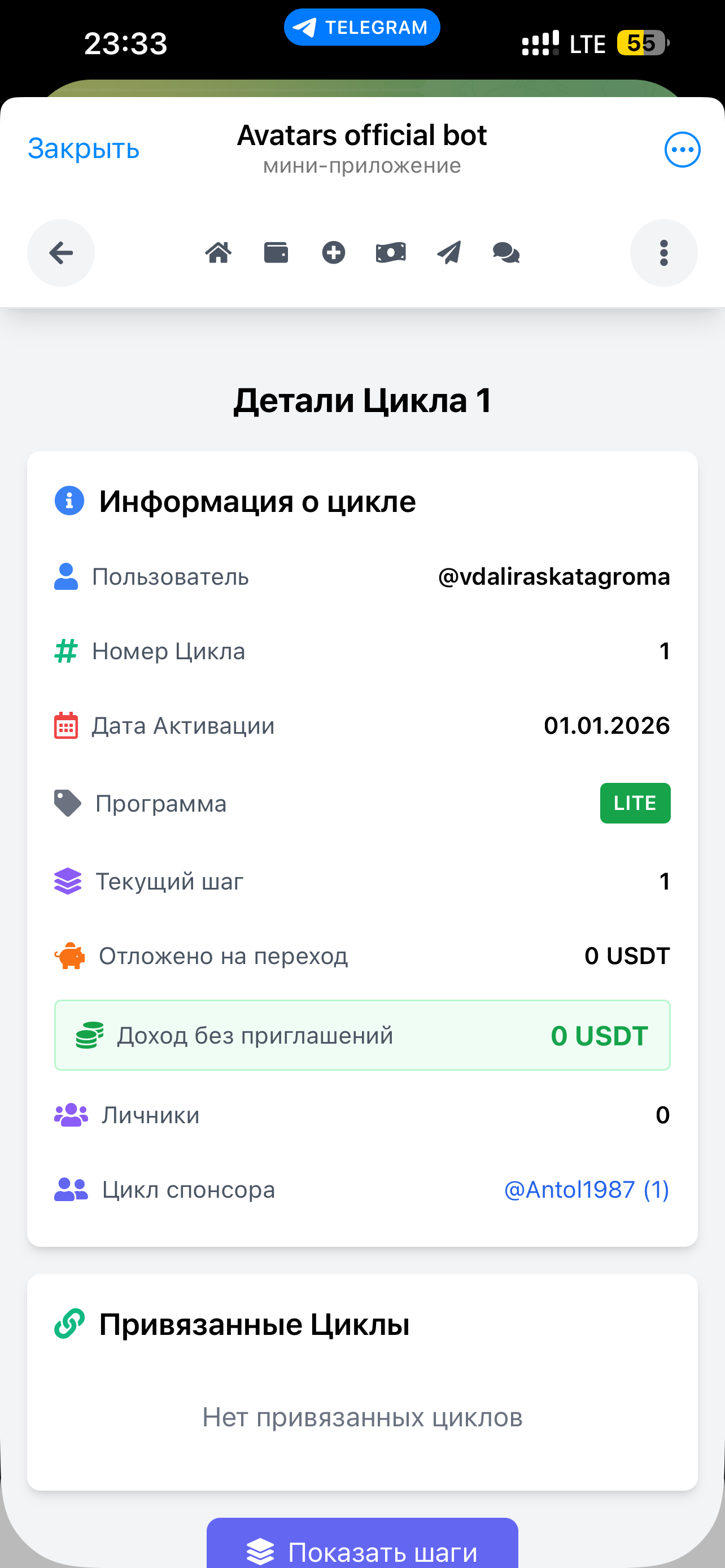Go back with the arrow button
Screen dimensions: 725x1568
(61, 253)
